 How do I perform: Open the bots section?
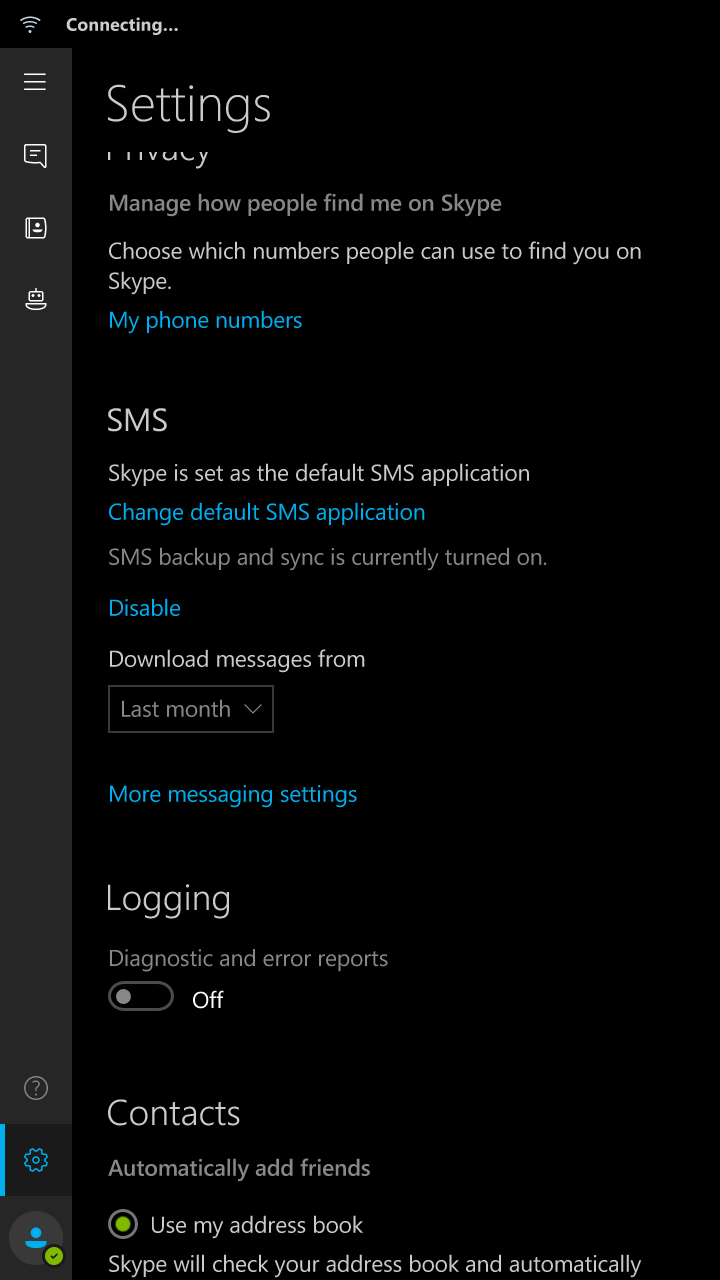[x=35, y=299]
